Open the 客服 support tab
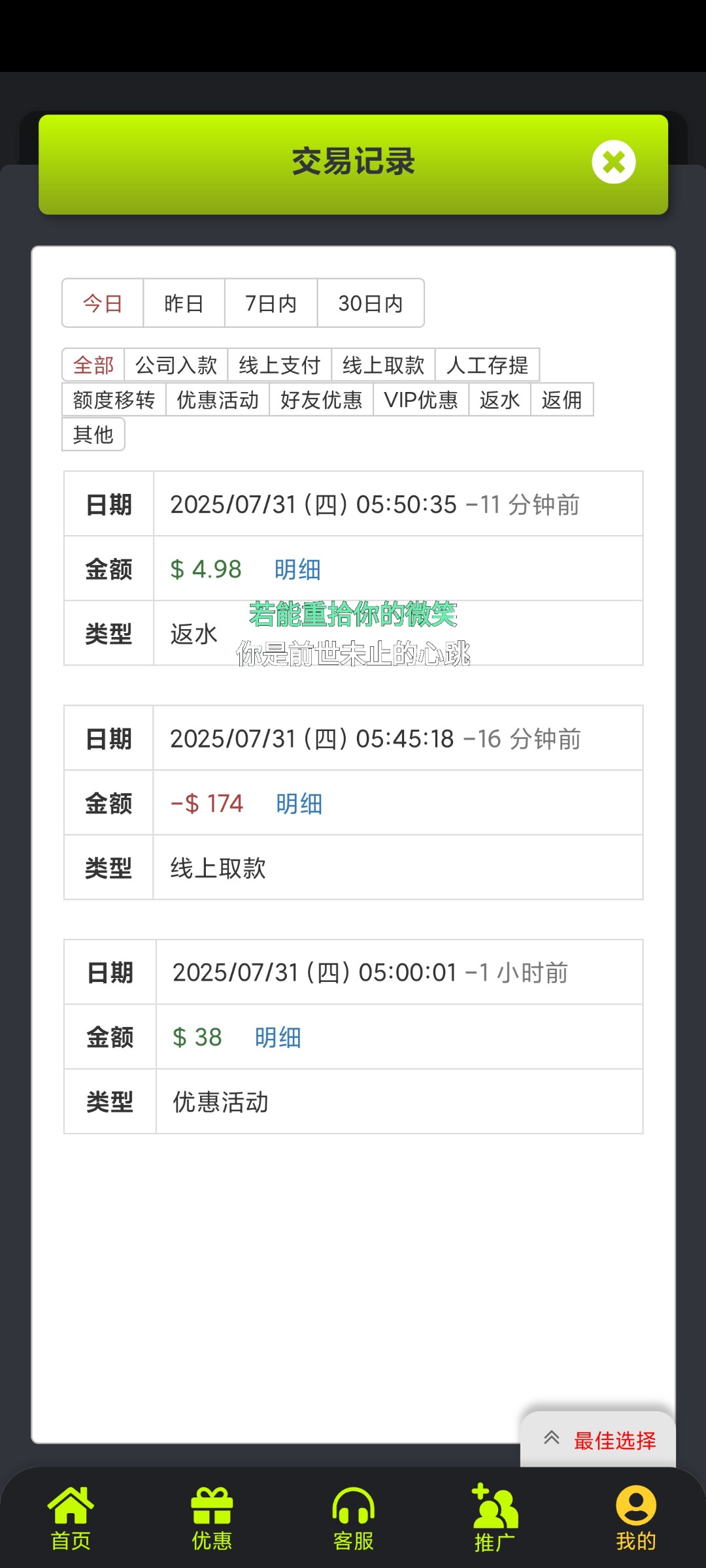The height and width of the screenshot is (1568, 706). [x=353, y=1518]
